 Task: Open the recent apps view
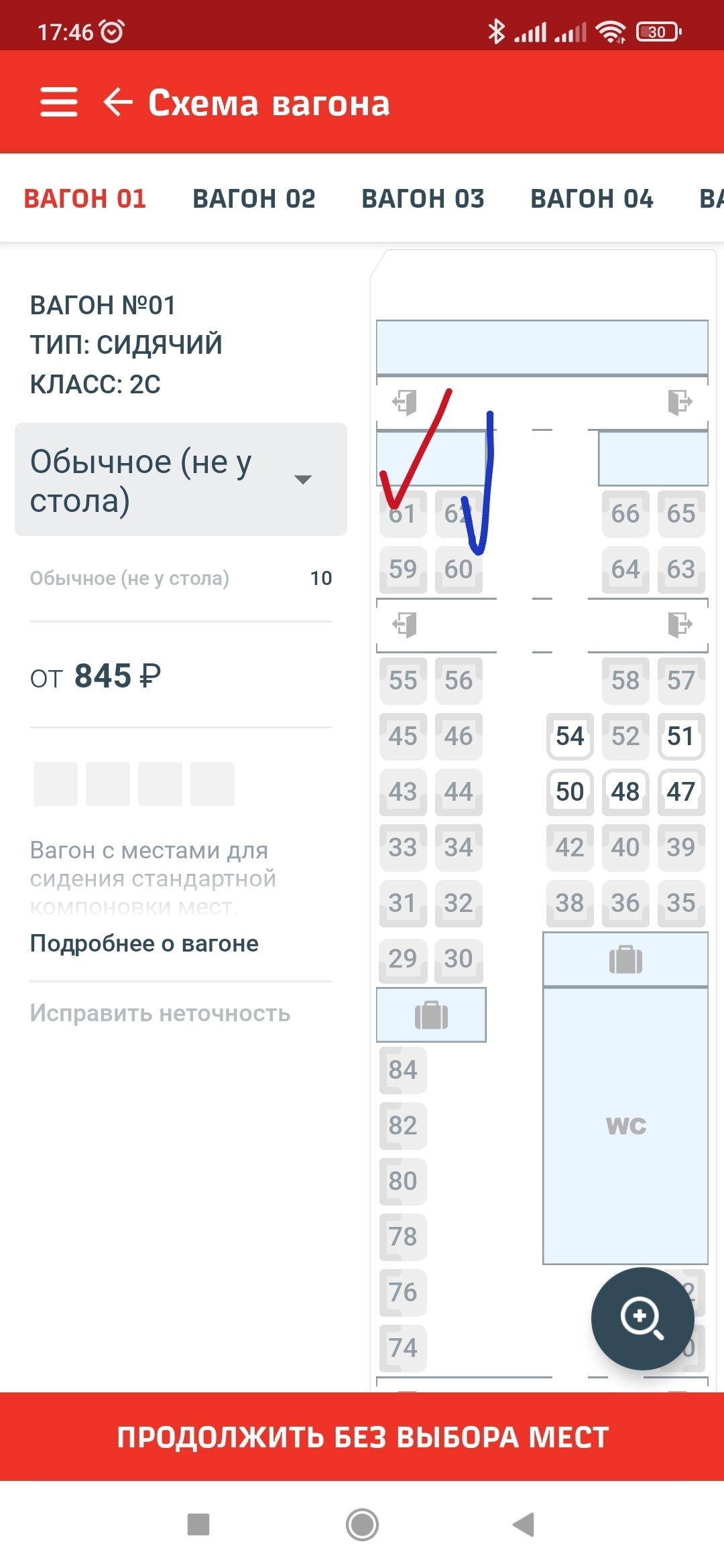coord(198,1525)
